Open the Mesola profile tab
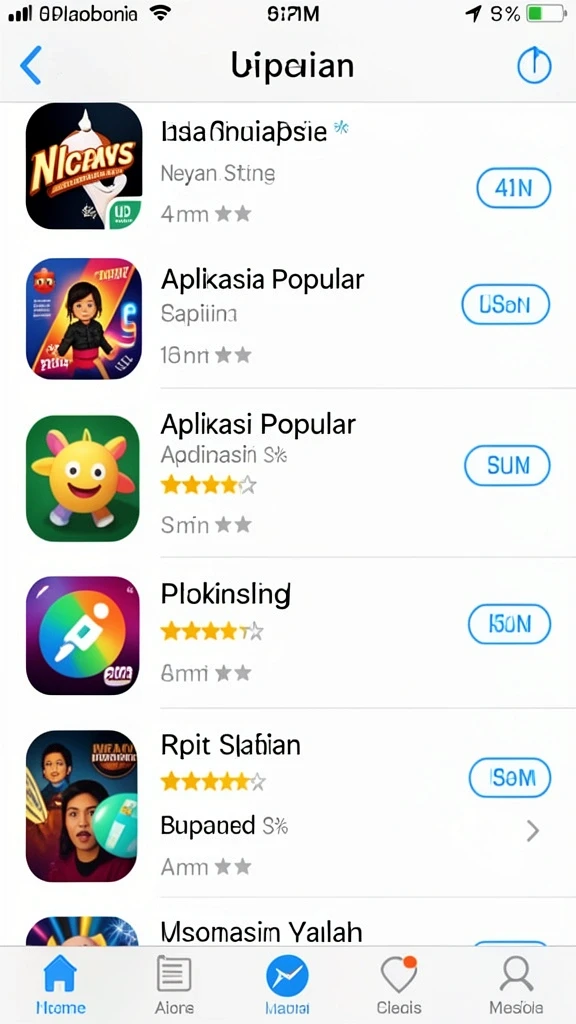The image size is (576, 1024). [516, 984]
